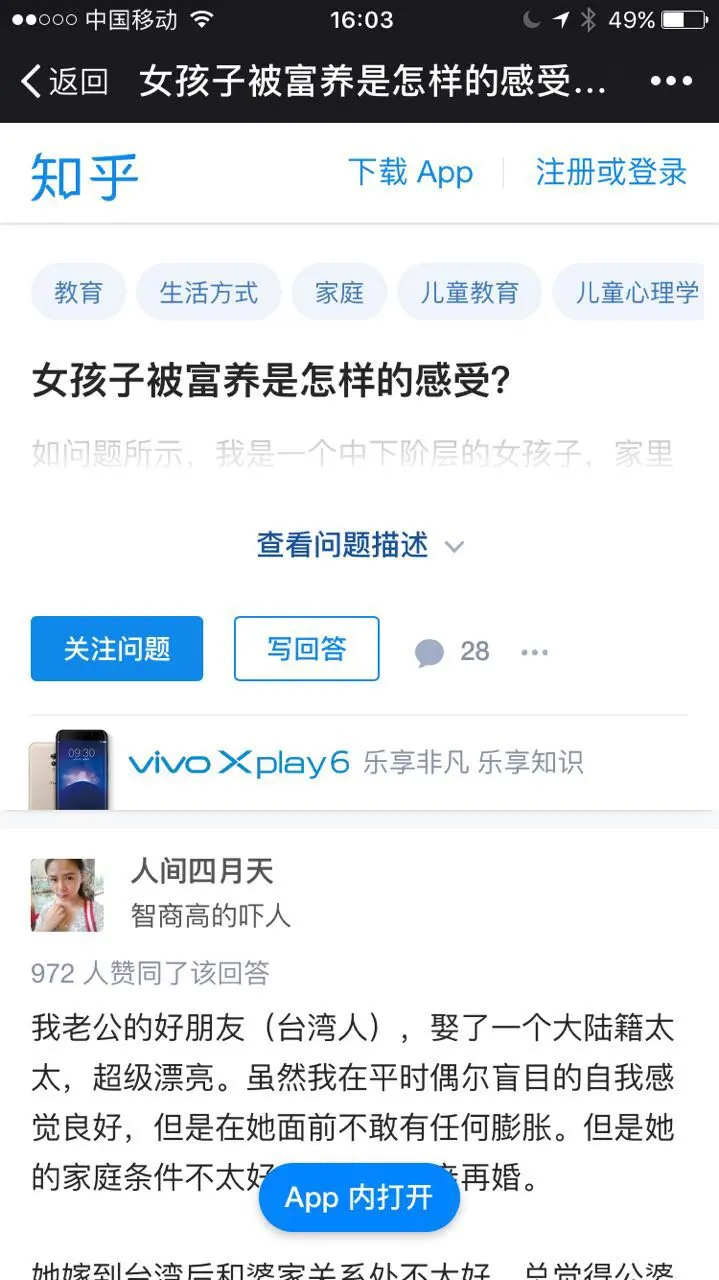Open the top-right overflow menu
Screen dimensions: 719x1280
tap(671, 81)
